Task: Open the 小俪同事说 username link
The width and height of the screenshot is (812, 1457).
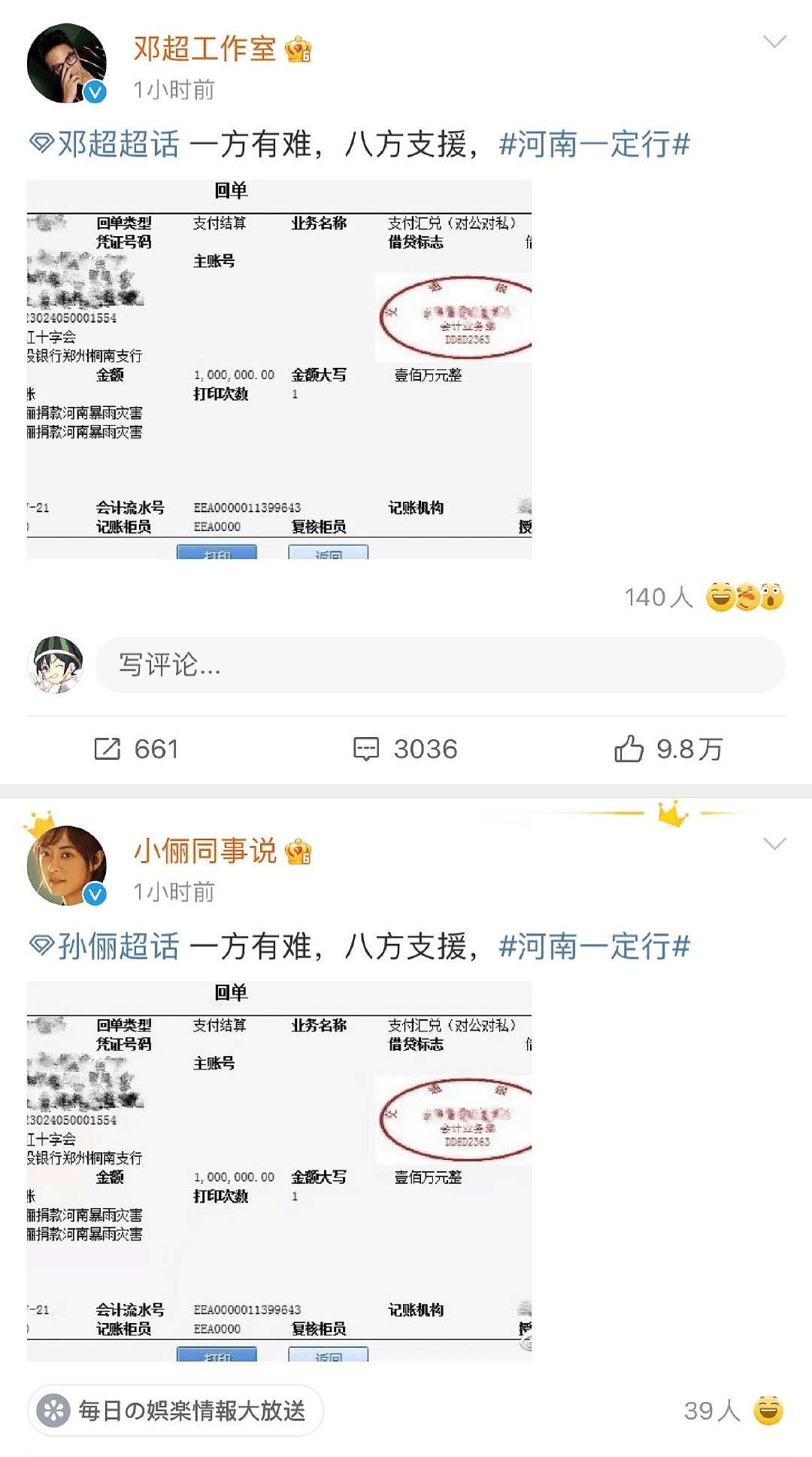Action: coord(205,851)
